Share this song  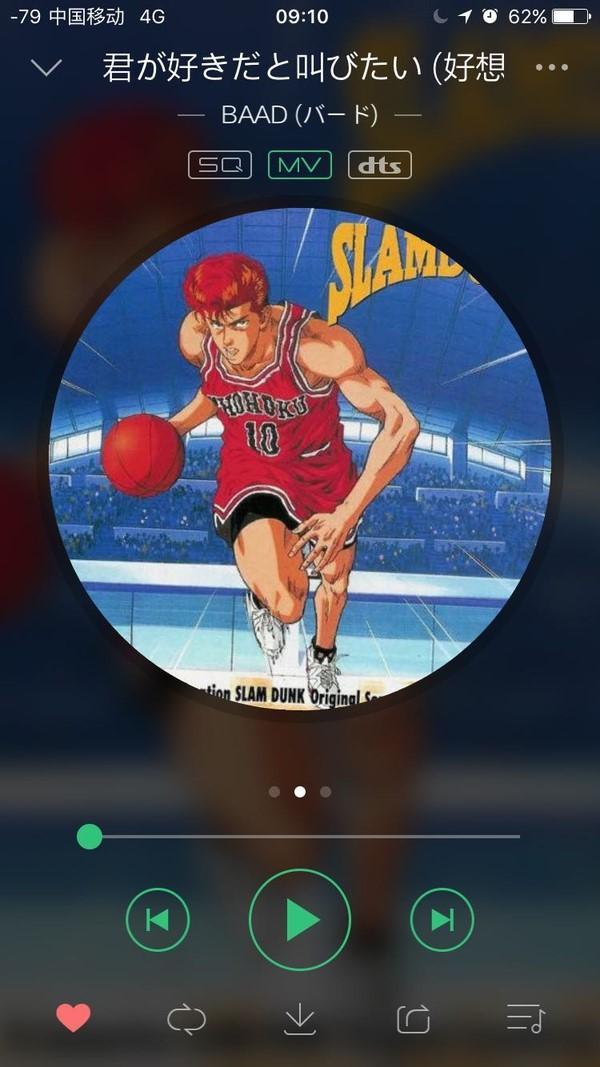(414, 1019)
